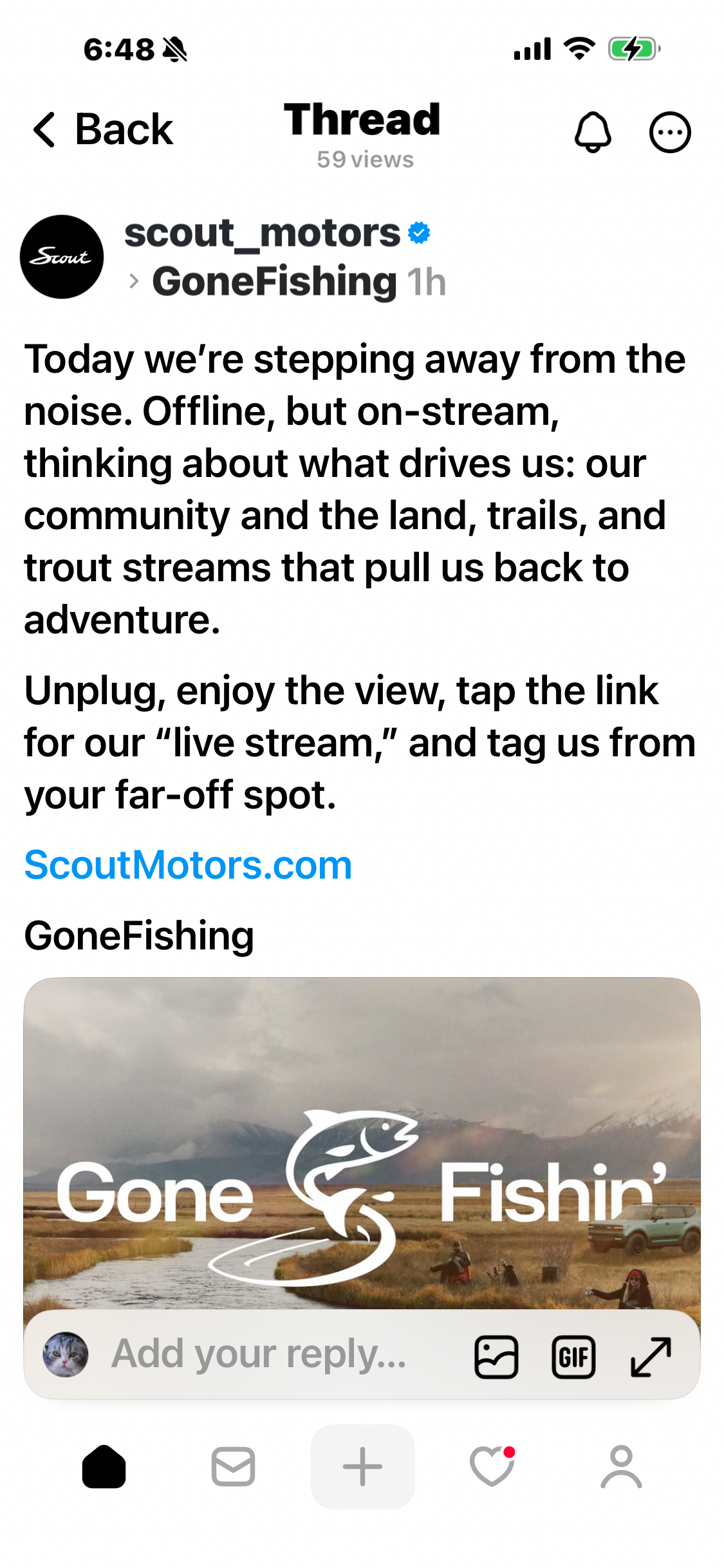
Task: Create a new post
Action: click(x=362, y=1467)
